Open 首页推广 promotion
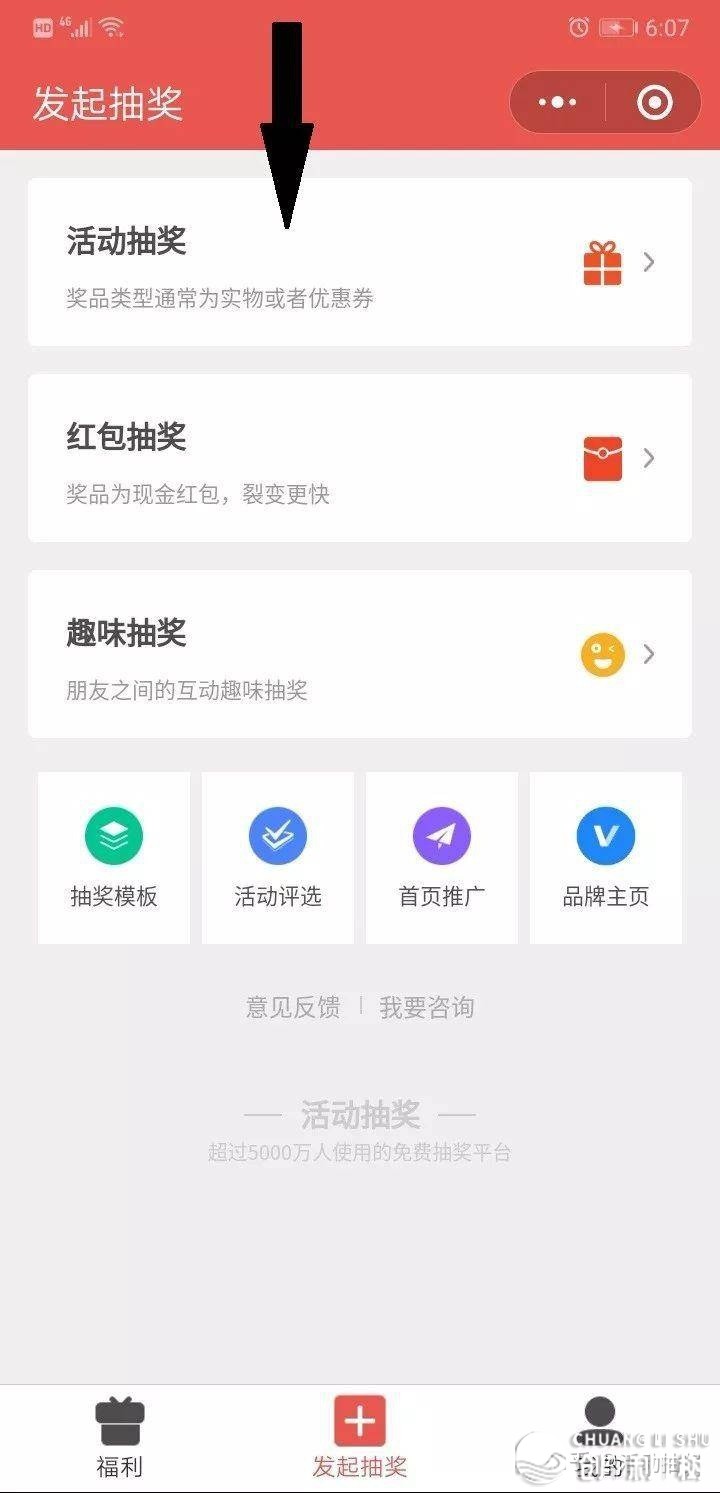 [x=442, y=858]
